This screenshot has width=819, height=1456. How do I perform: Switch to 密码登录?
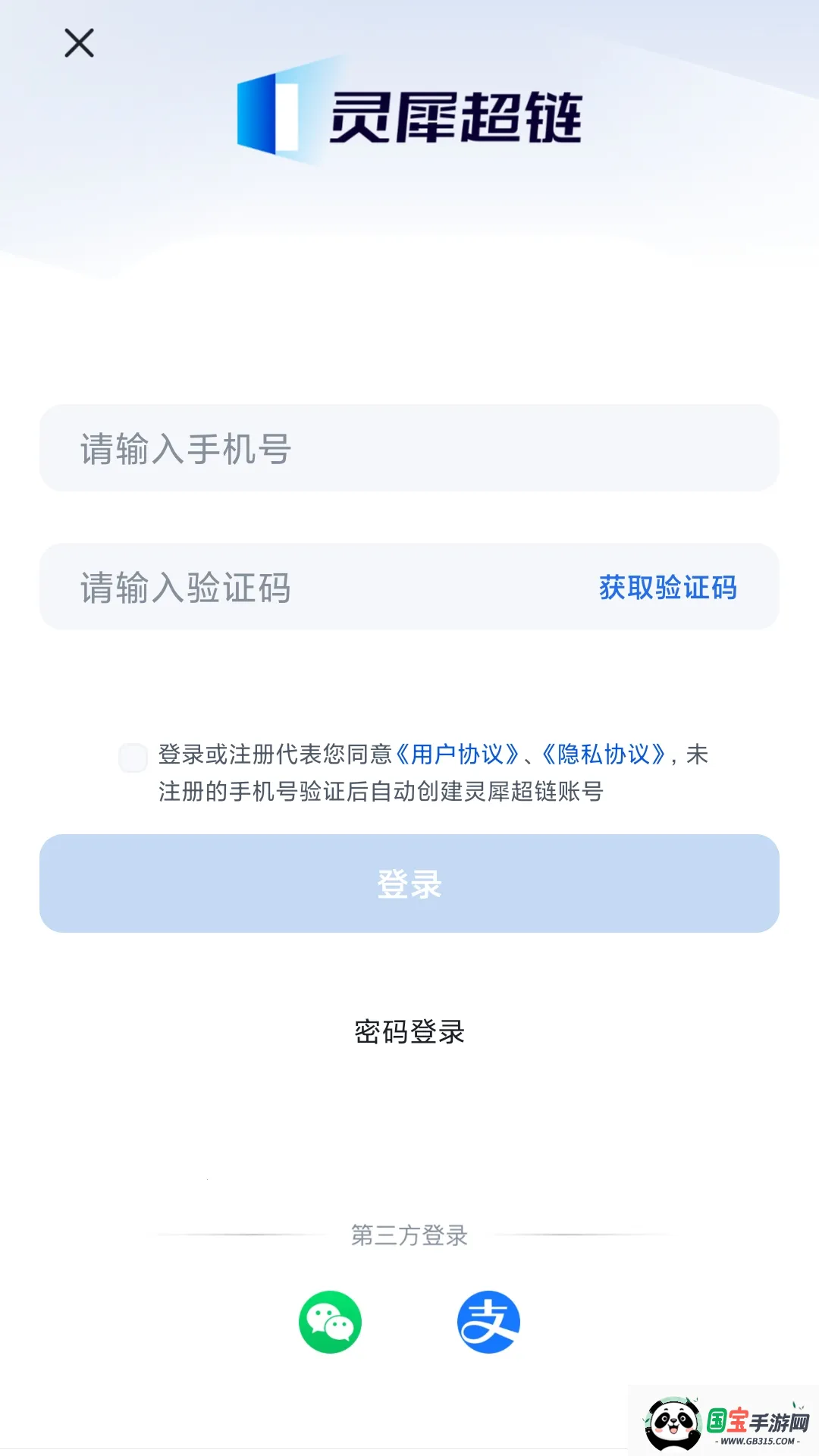coord(409,1031)
